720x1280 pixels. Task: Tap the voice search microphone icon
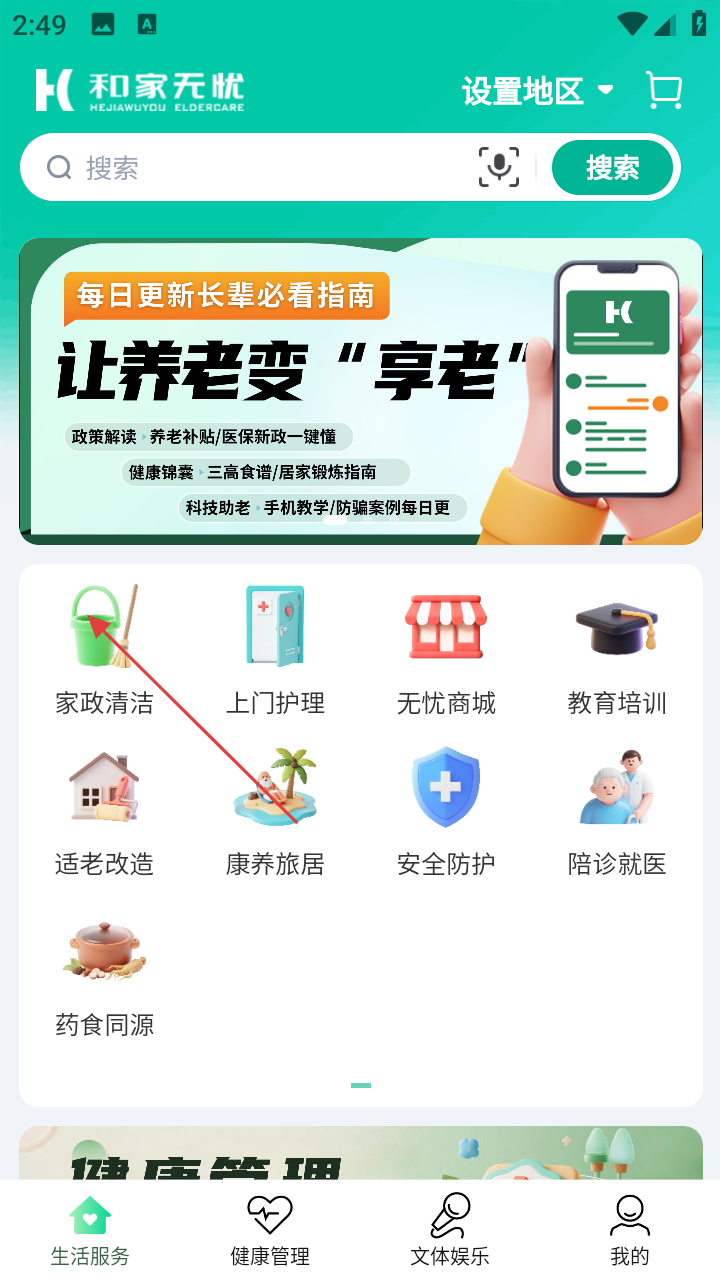[x=498, y=167]
